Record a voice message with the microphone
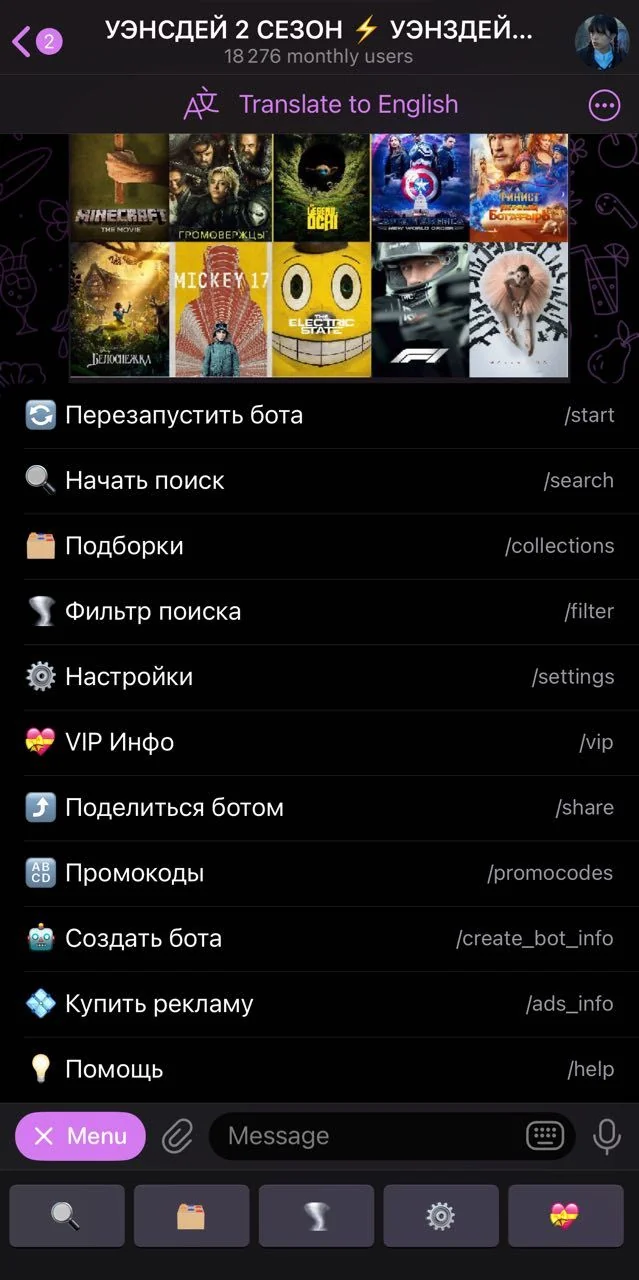 click(x=606, y=1136)
